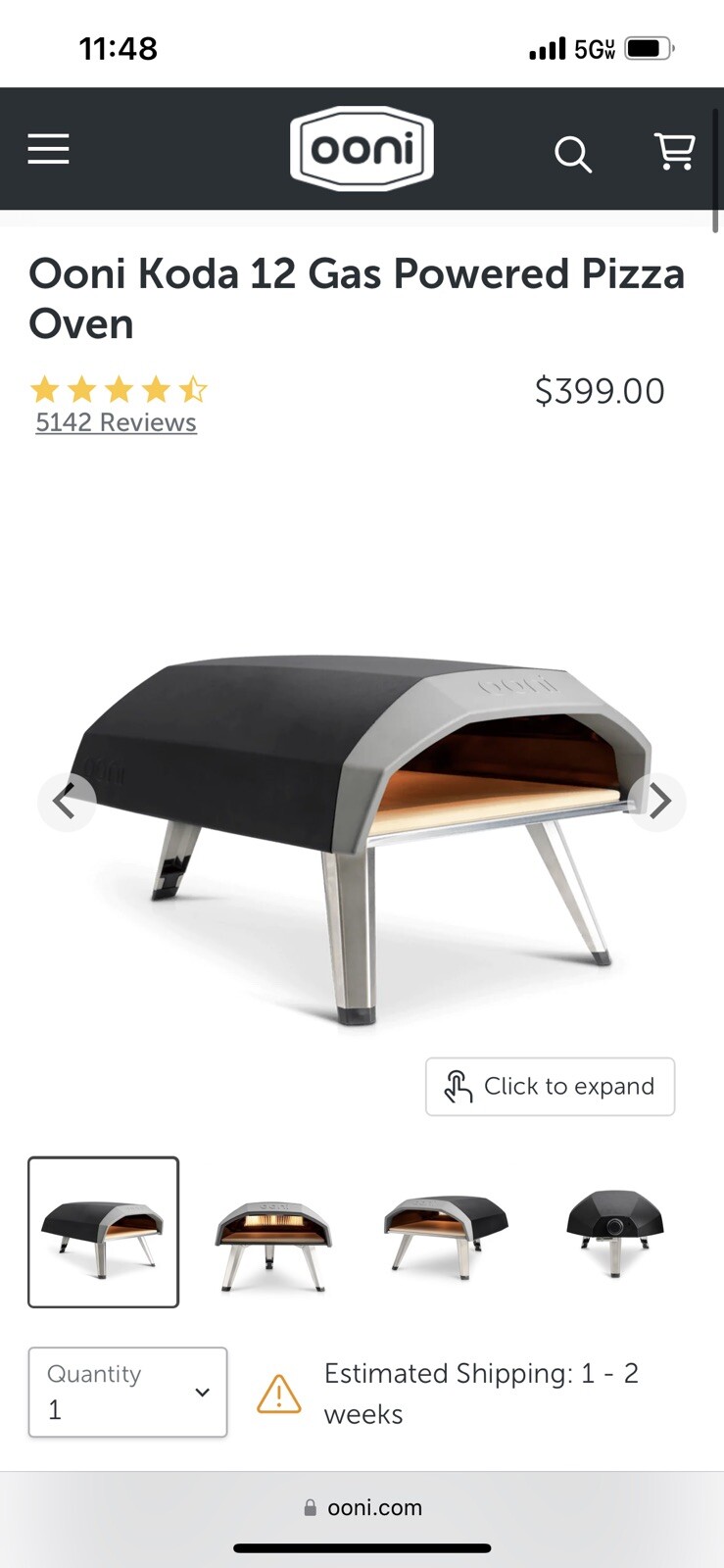Viewport: 724px width, 1568px height.
Task: View the shopping cart
Action: click(x=675, y=151)
